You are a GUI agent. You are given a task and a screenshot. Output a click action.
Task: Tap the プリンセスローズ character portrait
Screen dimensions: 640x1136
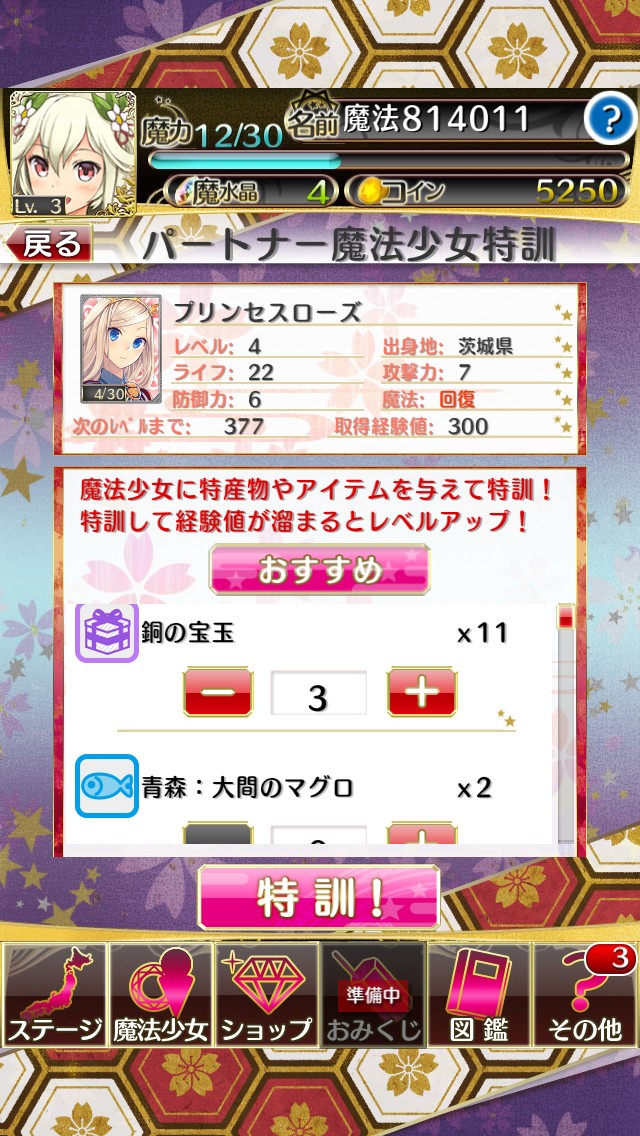[x=120, y=349]
